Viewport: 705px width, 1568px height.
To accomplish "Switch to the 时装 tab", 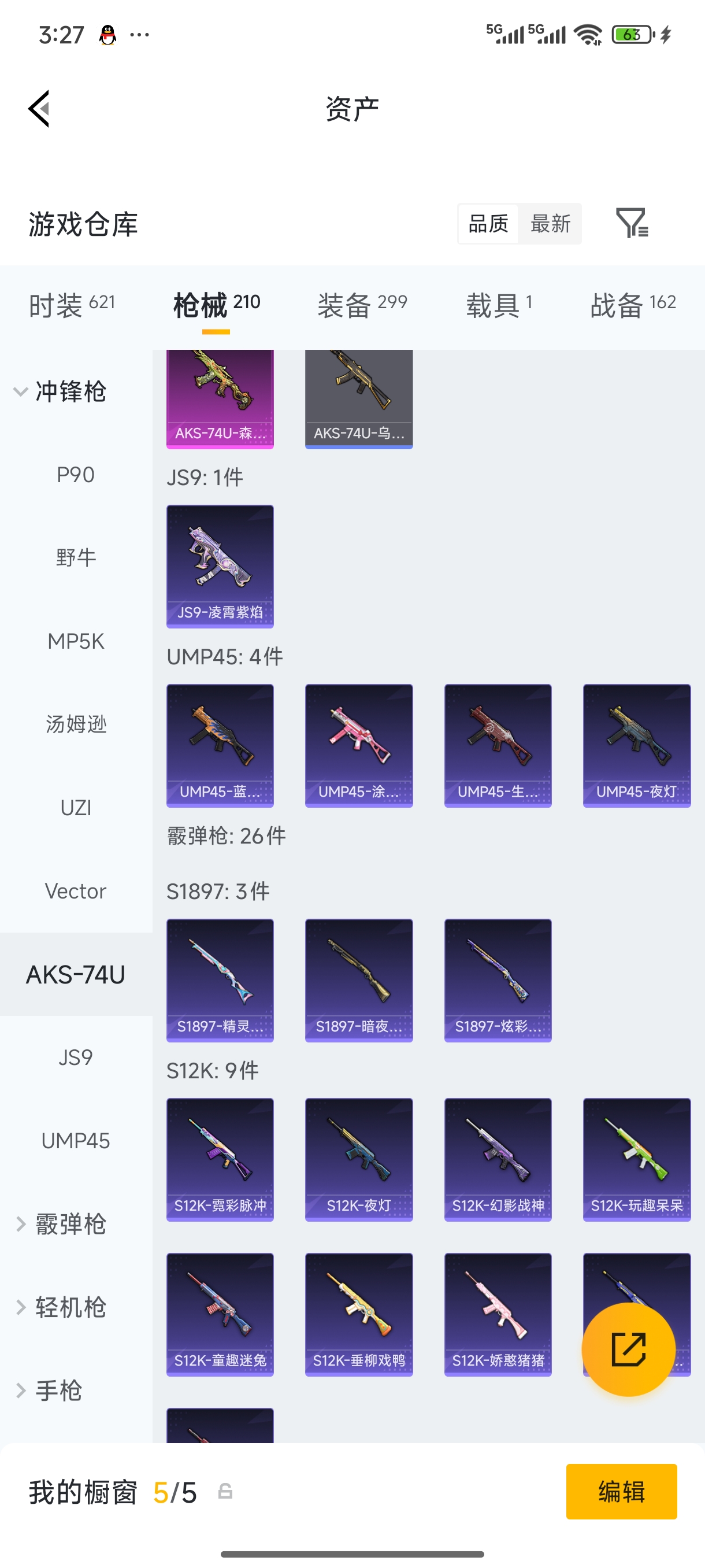I will (72, 304).
